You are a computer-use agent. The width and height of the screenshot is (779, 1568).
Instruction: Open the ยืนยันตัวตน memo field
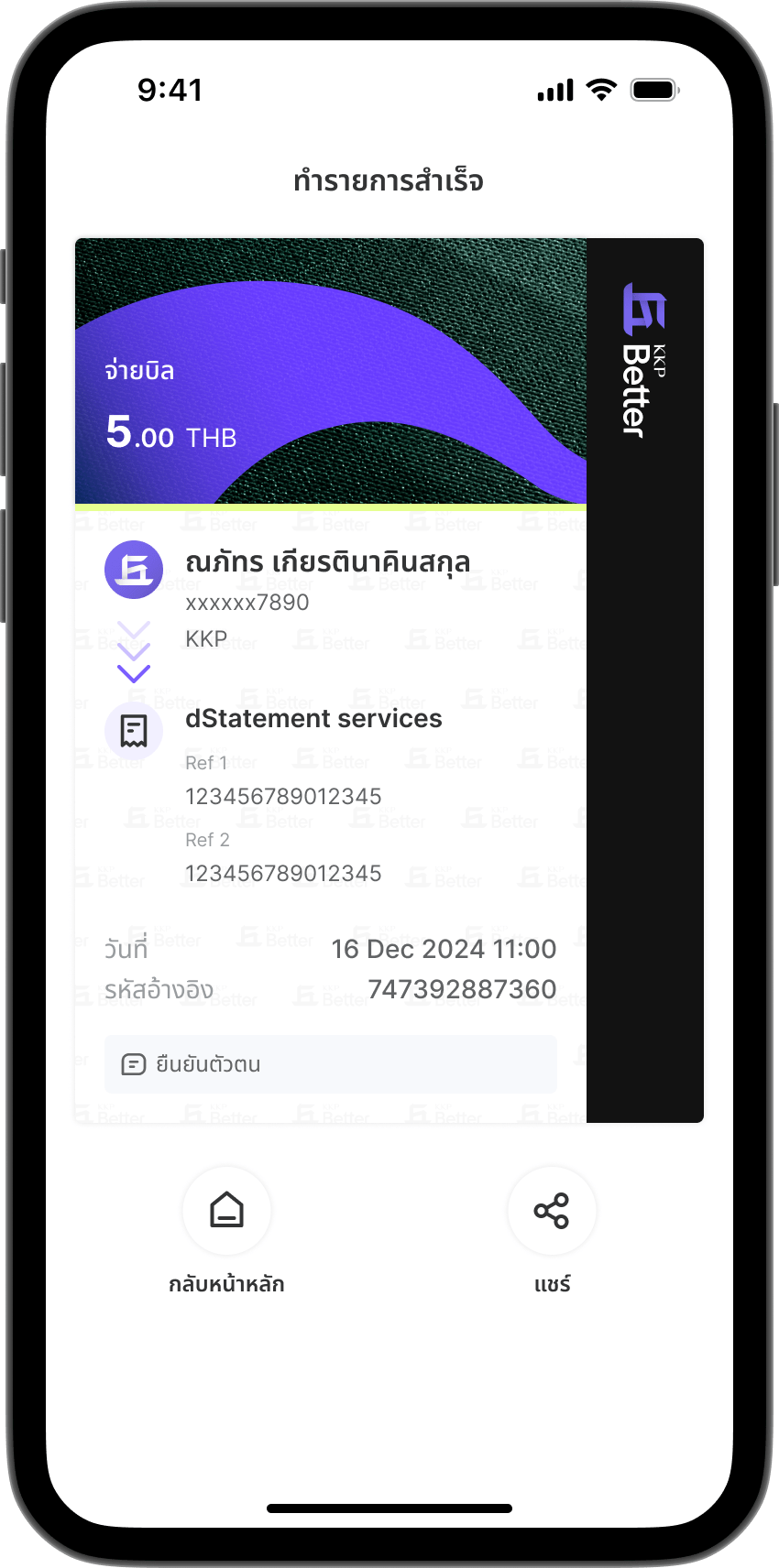(x=331, y=1064)
